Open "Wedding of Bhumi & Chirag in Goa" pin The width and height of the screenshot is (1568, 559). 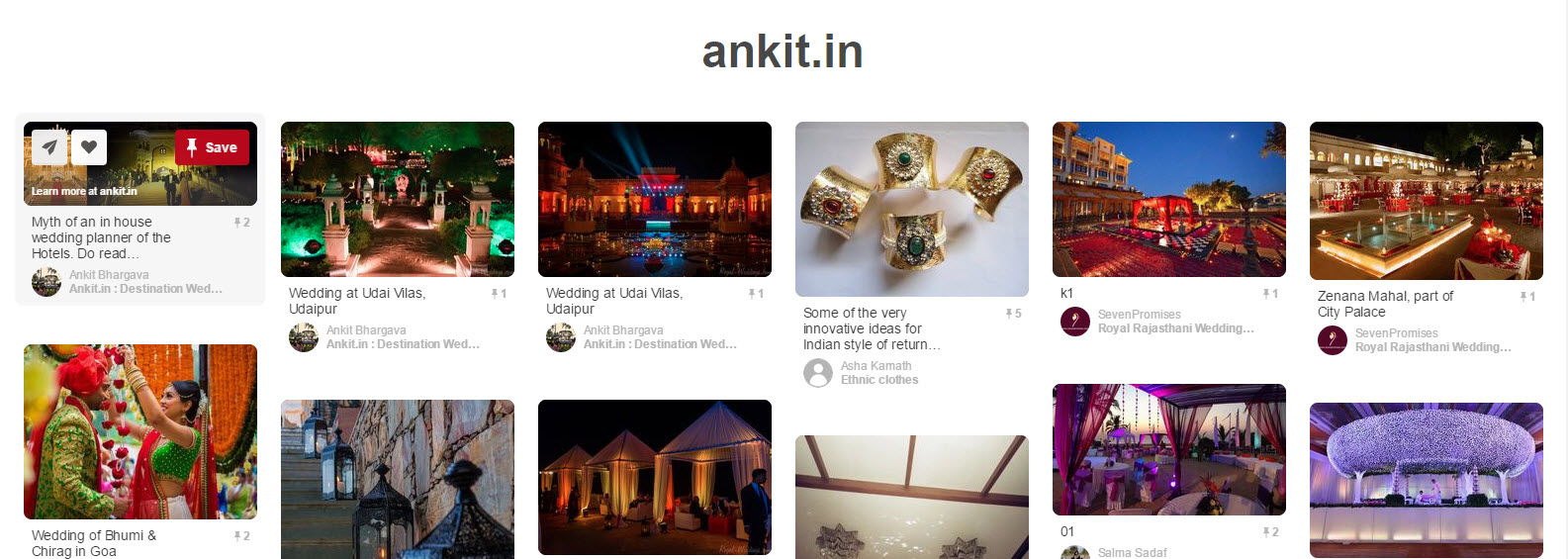pyautogui.click(x=139, y=431)
